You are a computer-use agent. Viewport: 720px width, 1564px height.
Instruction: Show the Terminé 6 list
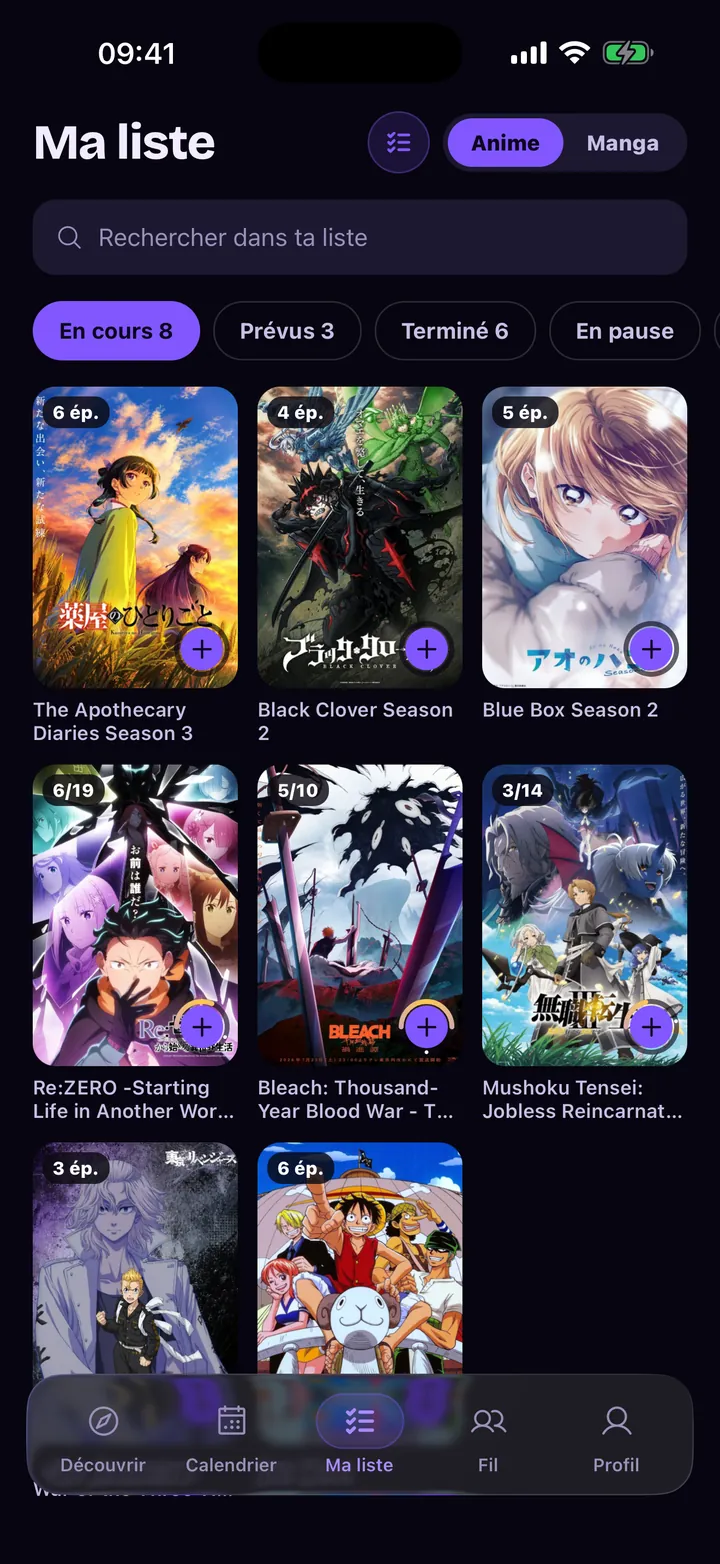[x=455, y=330]
